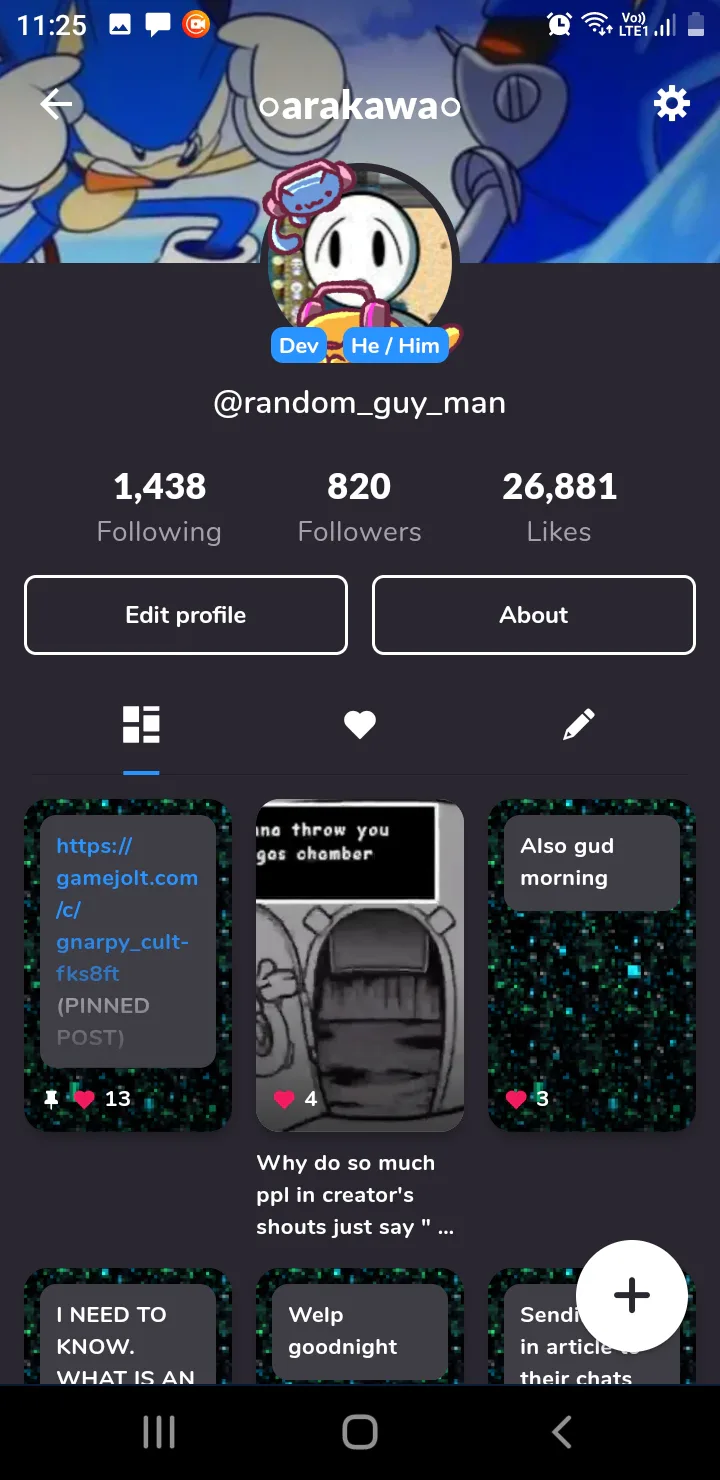Open the About section
The height and width of the screenshot is (1480, 720).
pyautogui.click(x=534, y=615)
